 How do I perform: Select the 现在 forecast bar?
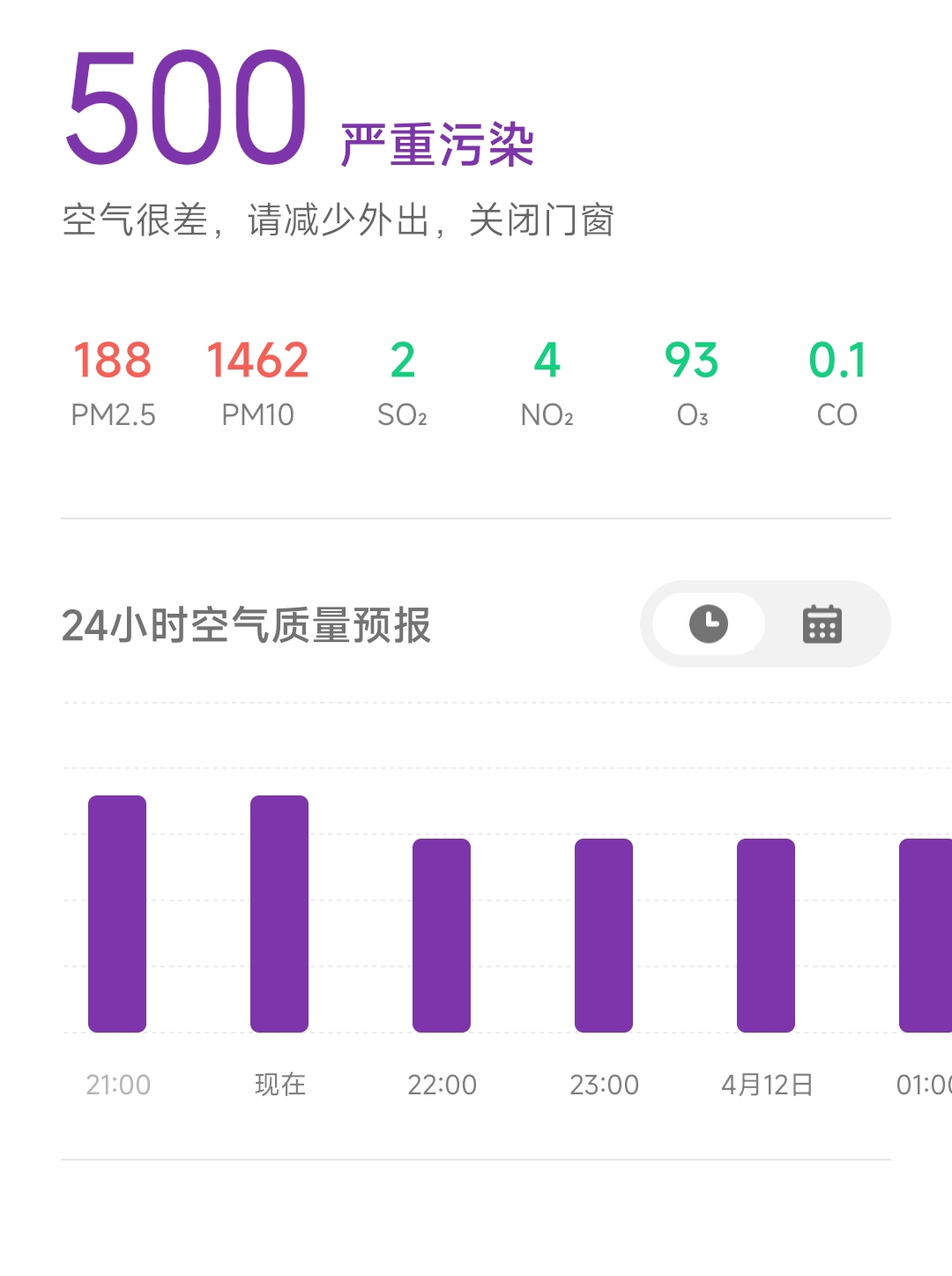[x=279, y=914]
